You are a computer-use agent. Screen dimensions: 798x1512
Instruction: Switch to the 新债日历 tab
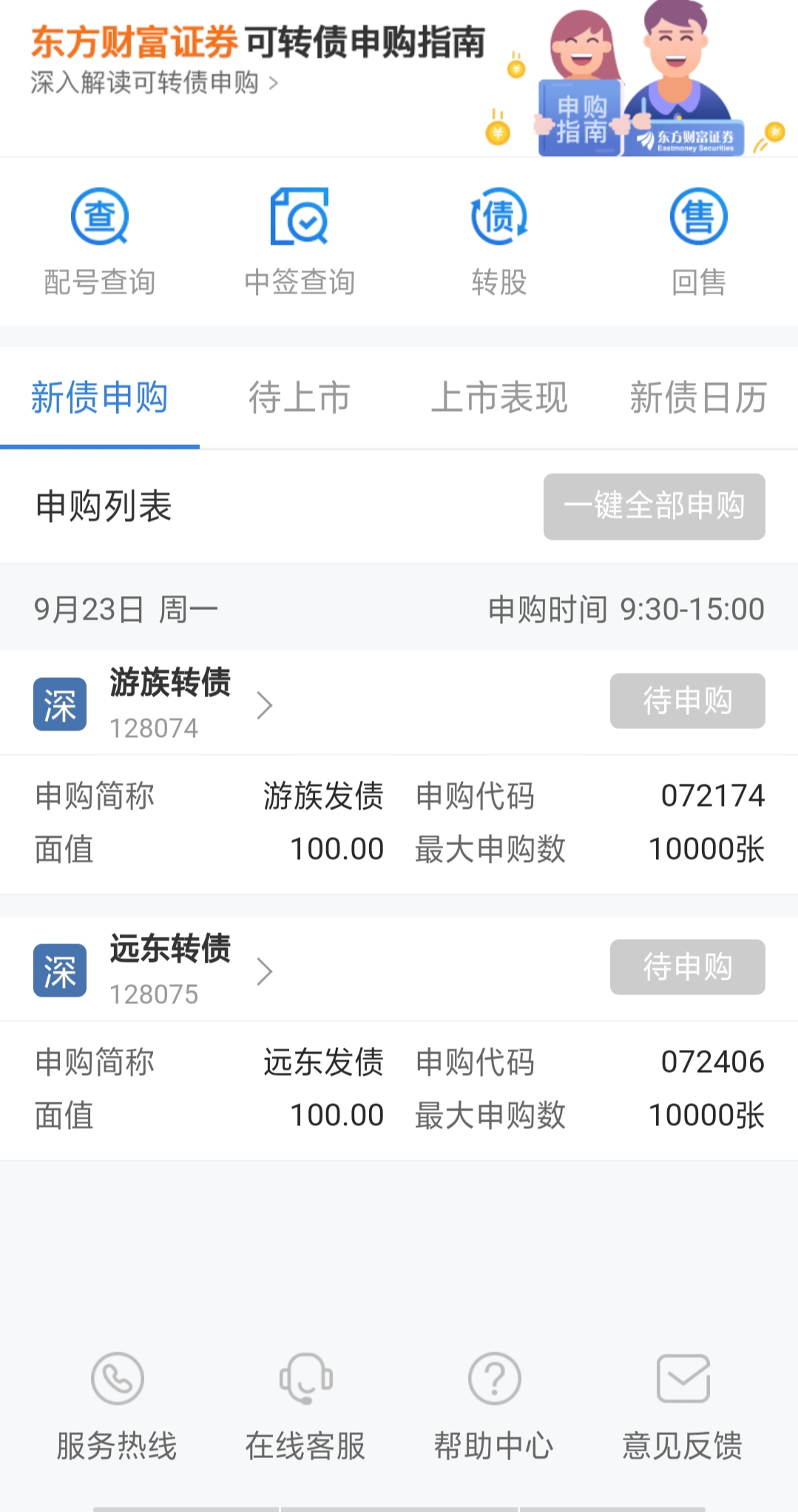pos(699,398)
